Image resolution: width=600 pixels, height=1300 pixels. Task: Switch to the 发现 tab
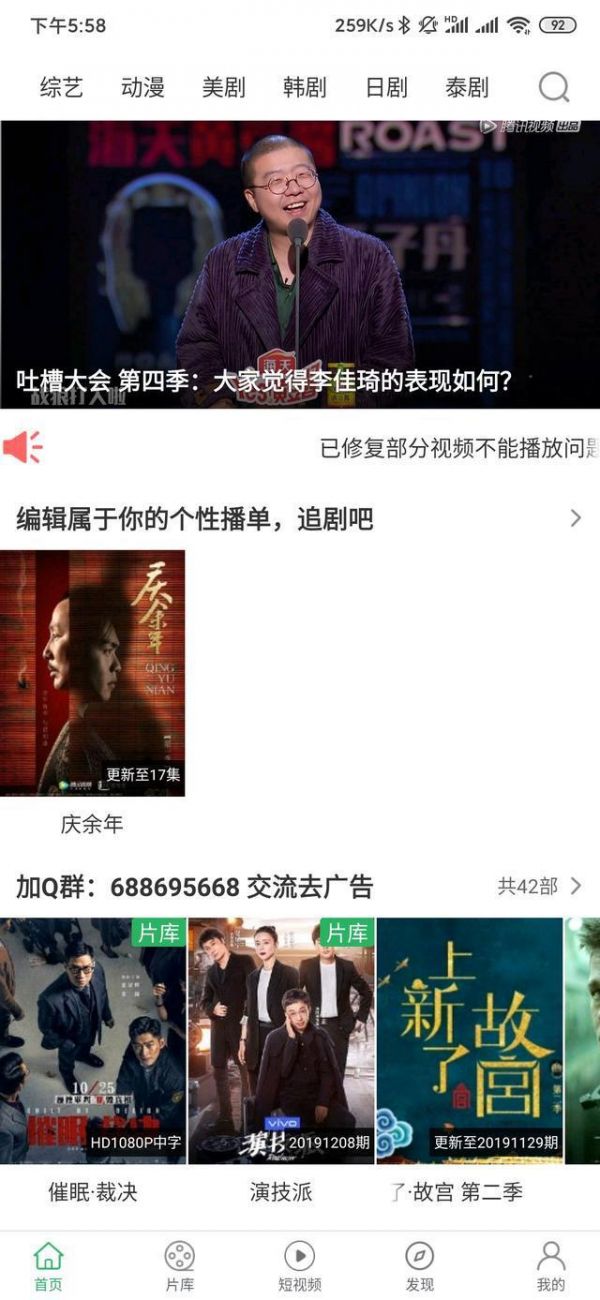(420, 1266)
